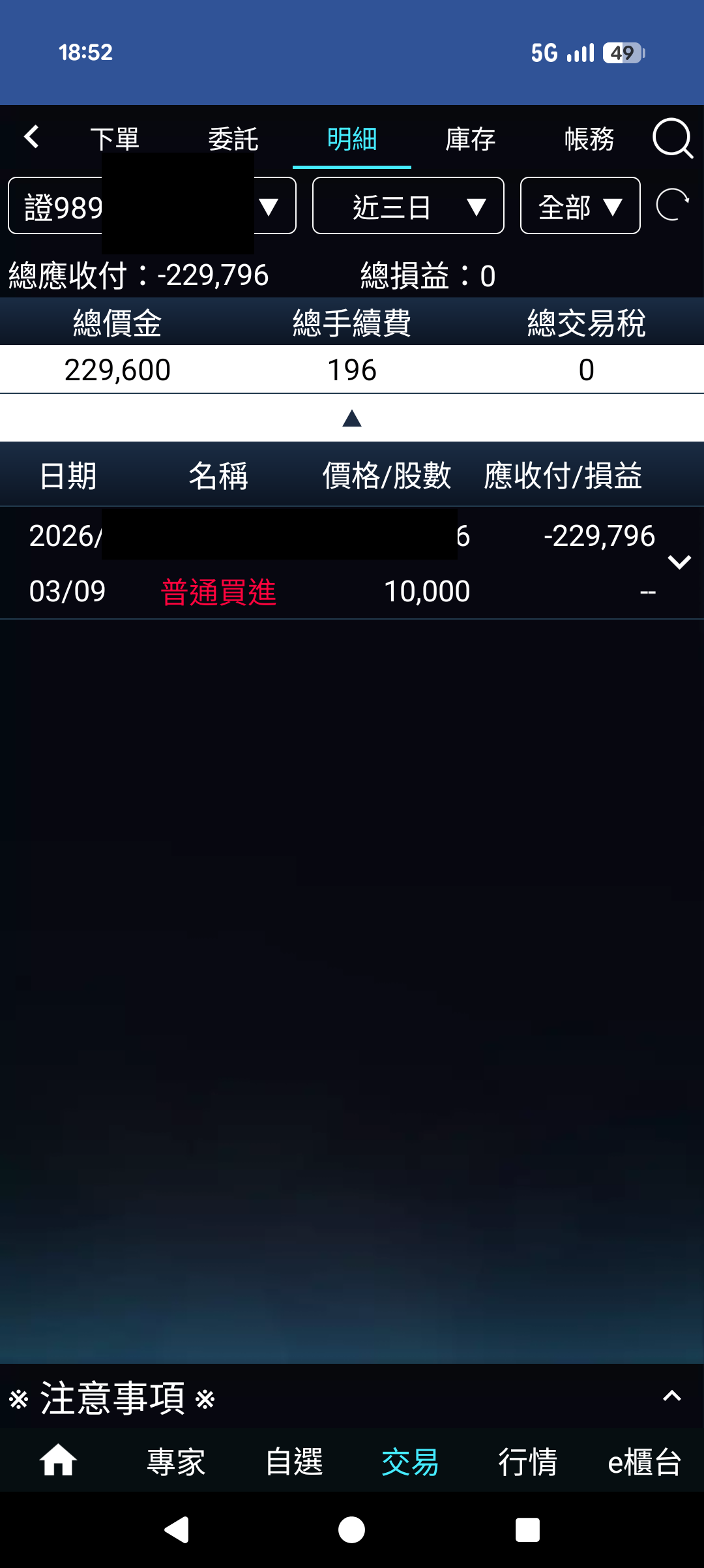Switch to 自選 watchlist
This screenshot has width=704, height=1568.
294,1462
